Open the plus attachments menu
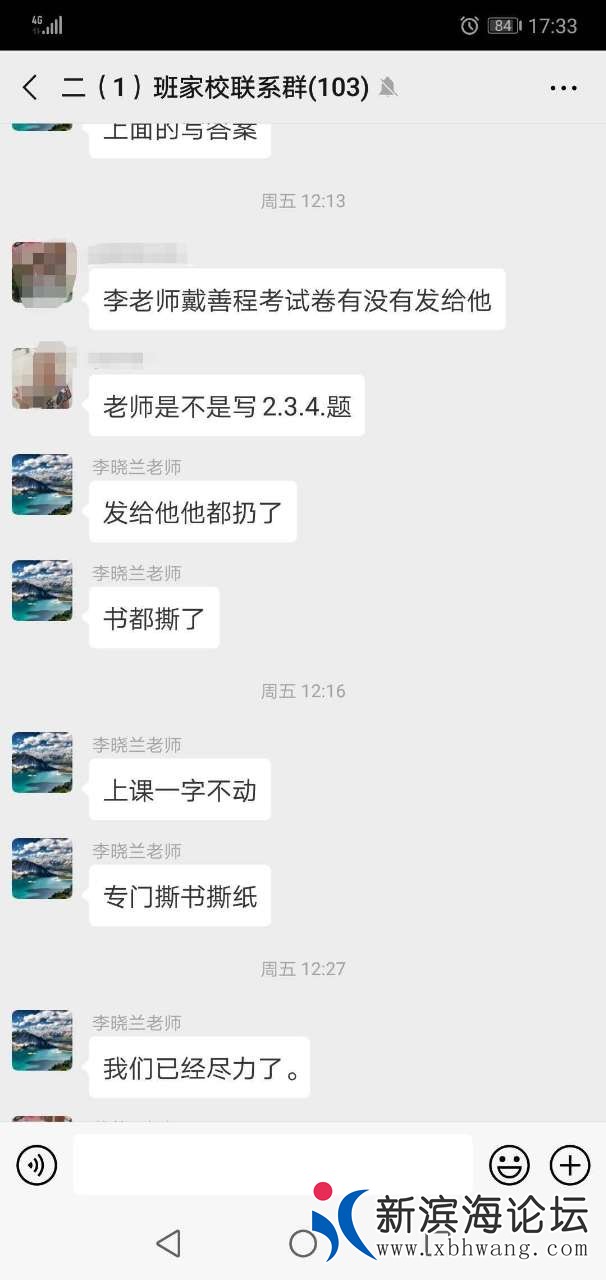Viewport: 606px width, 1280px height. pos(570,1164)
